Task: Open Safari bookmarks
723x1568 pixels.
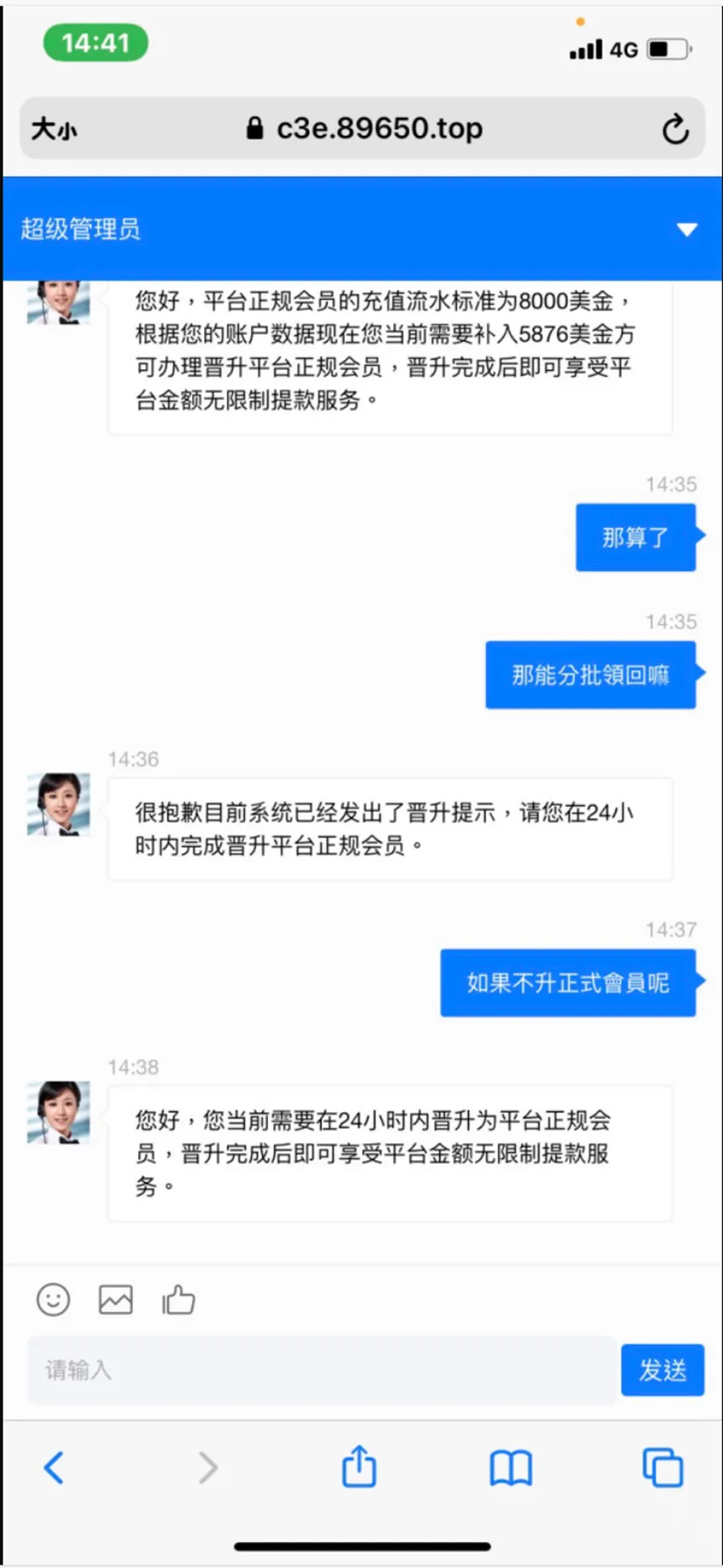Action: (511, 1468)
